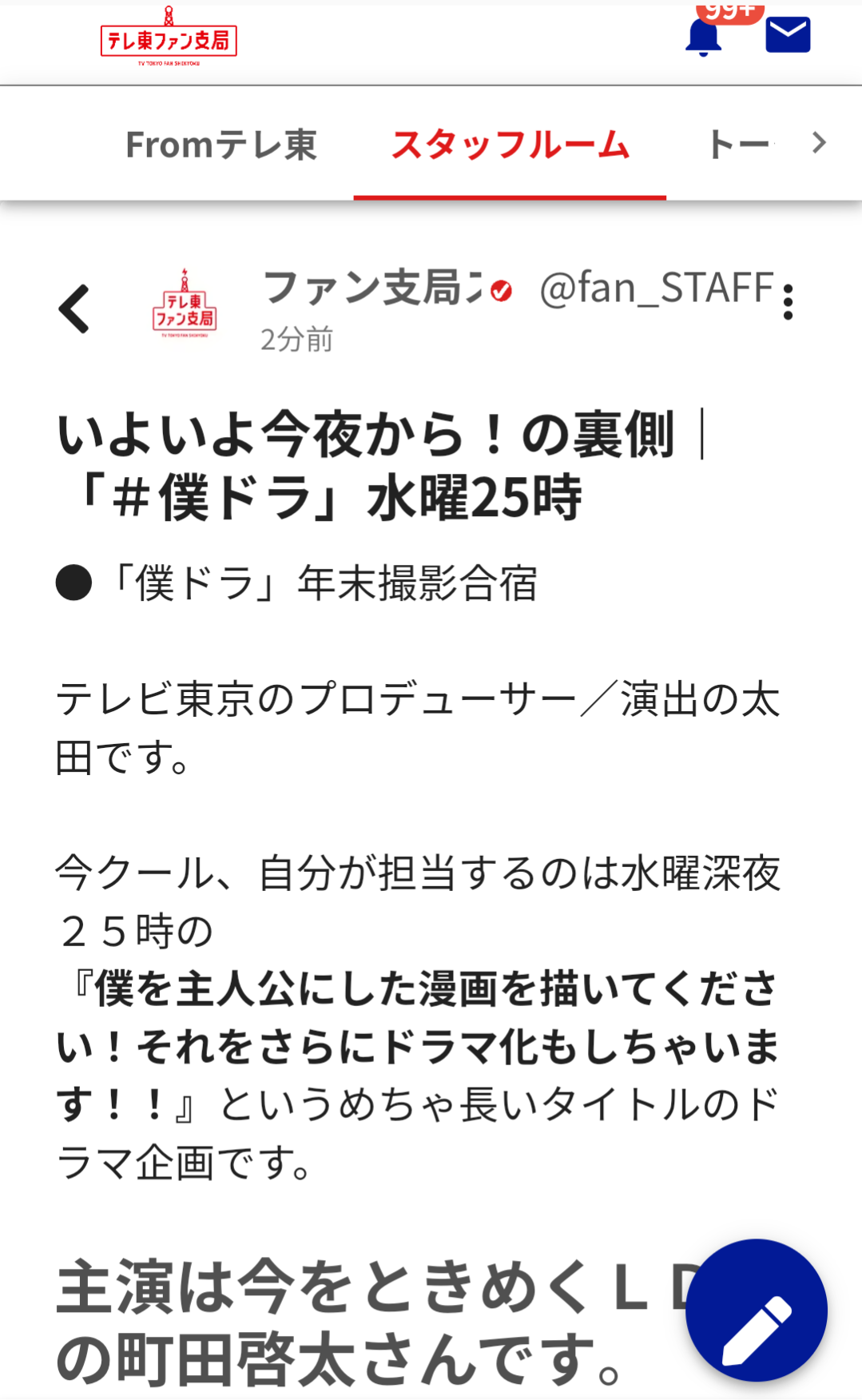Compose a new post with the pencil button
The height and width of the screenshot is (1400, 862).
(756, 1309)
